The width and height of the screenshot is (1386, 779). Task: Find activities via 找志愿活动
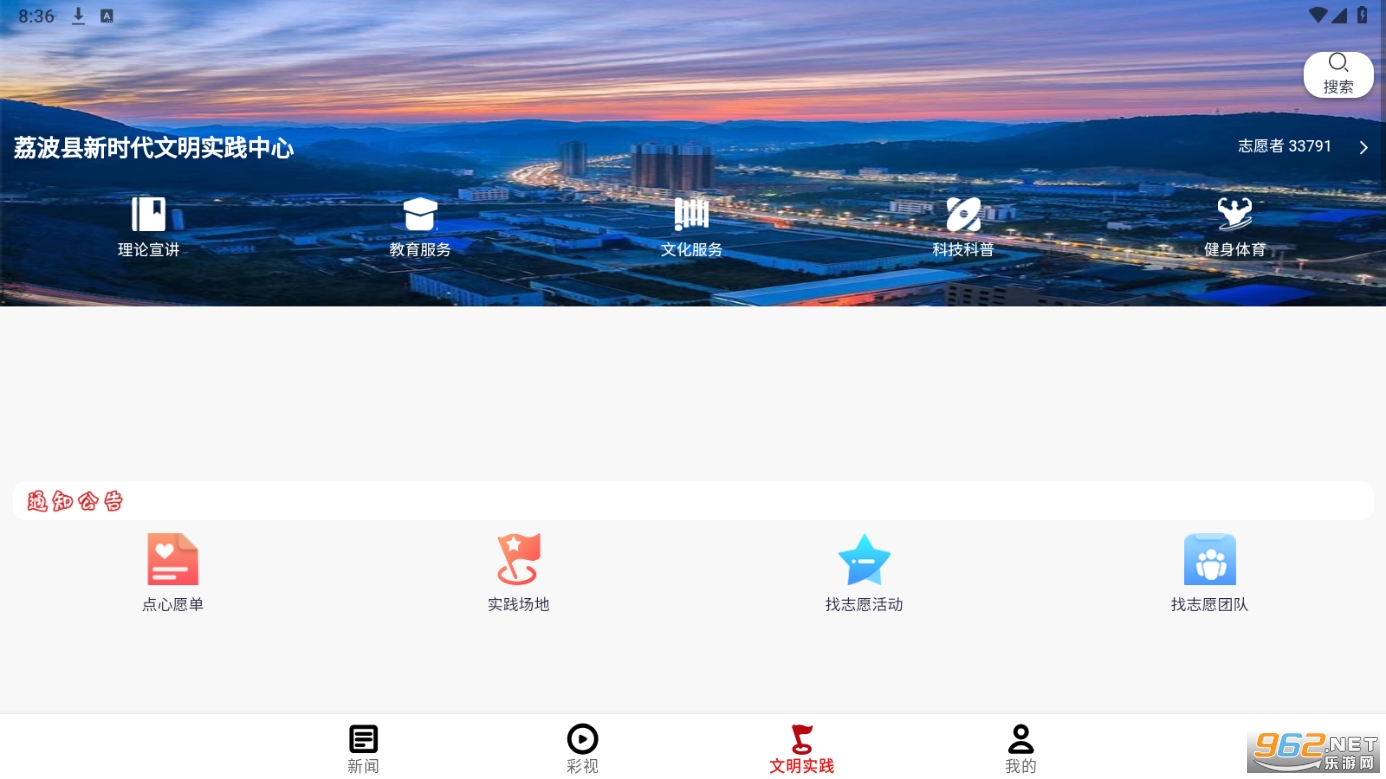point(864,572)
